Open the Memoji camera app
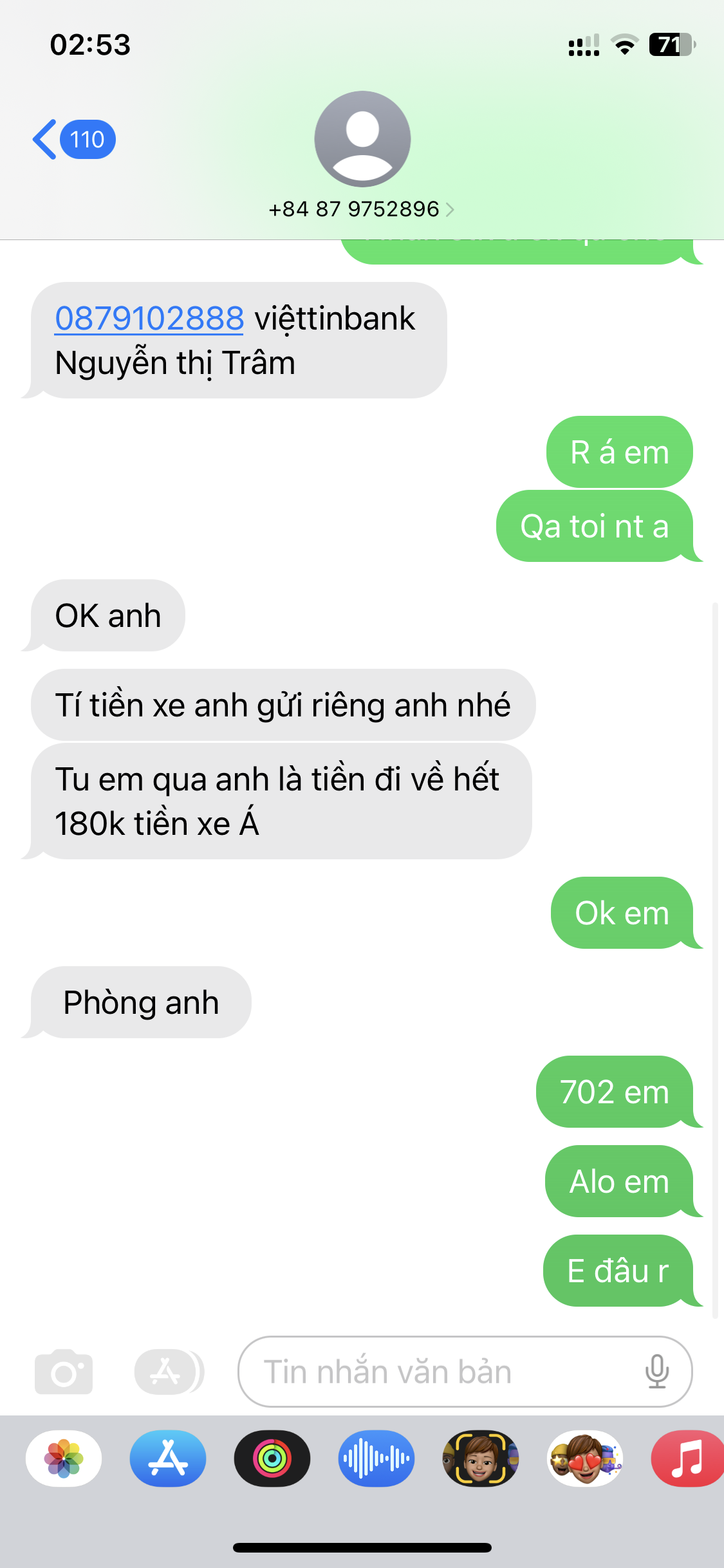This screenshot has width=724, height=1568. point(480,1458)
